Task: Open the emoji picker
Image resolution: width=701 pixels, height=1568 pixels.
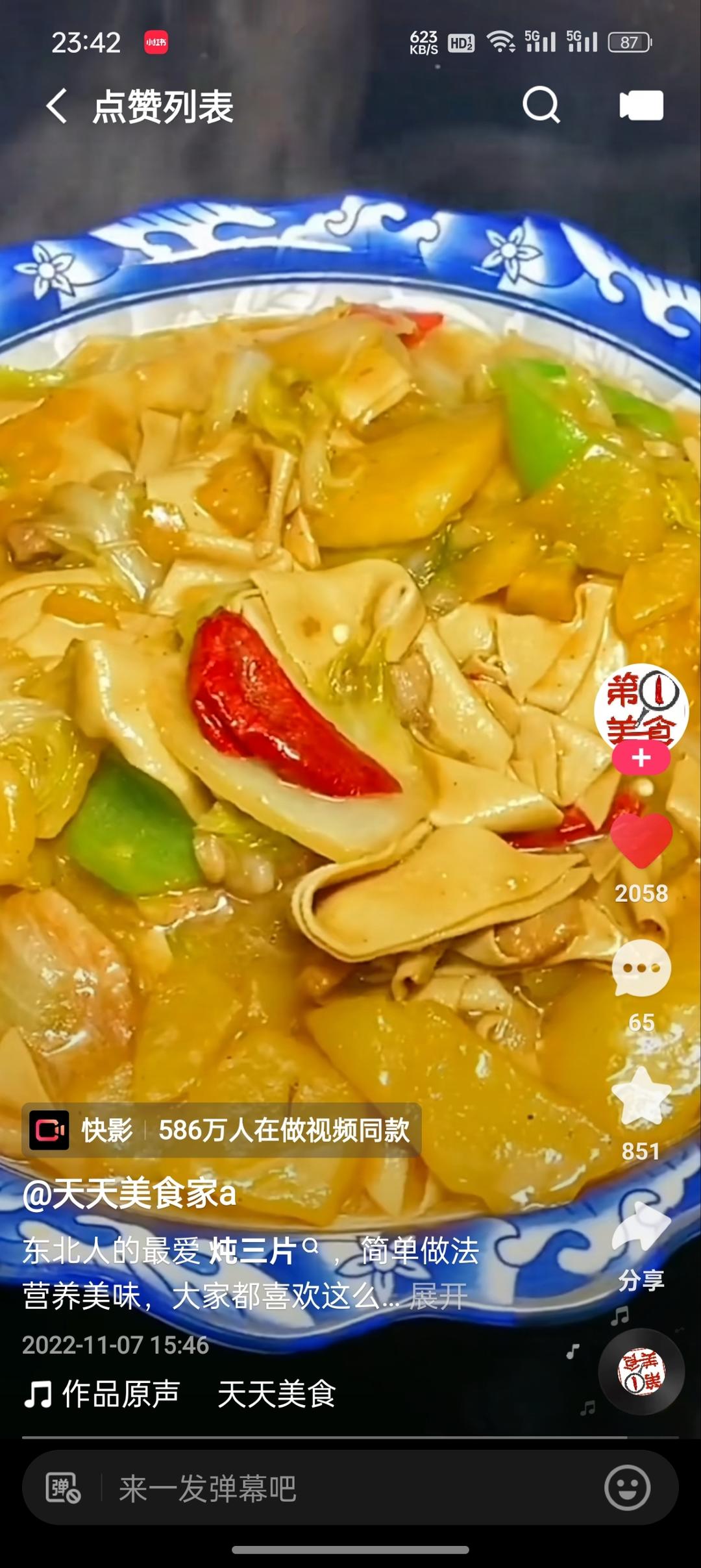Action: 627,1487
